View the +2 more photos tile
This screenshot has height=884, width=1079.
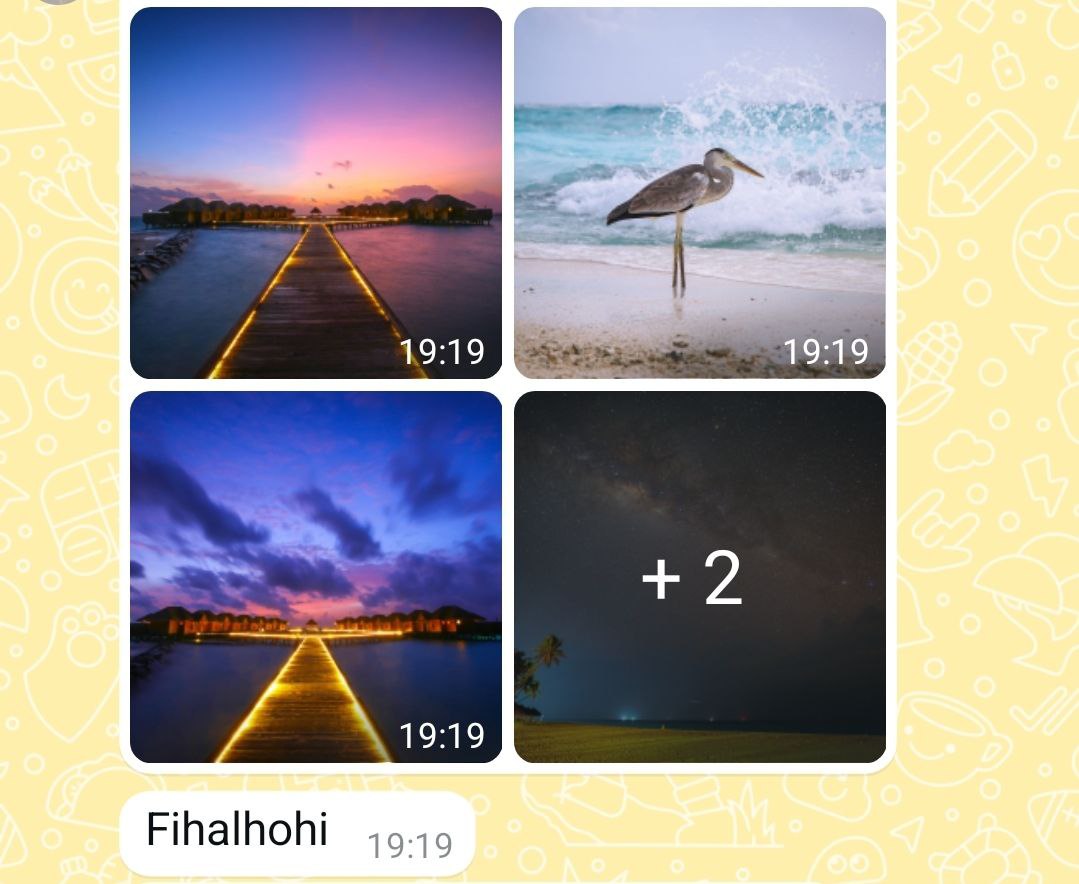click(x=699, y=576)
